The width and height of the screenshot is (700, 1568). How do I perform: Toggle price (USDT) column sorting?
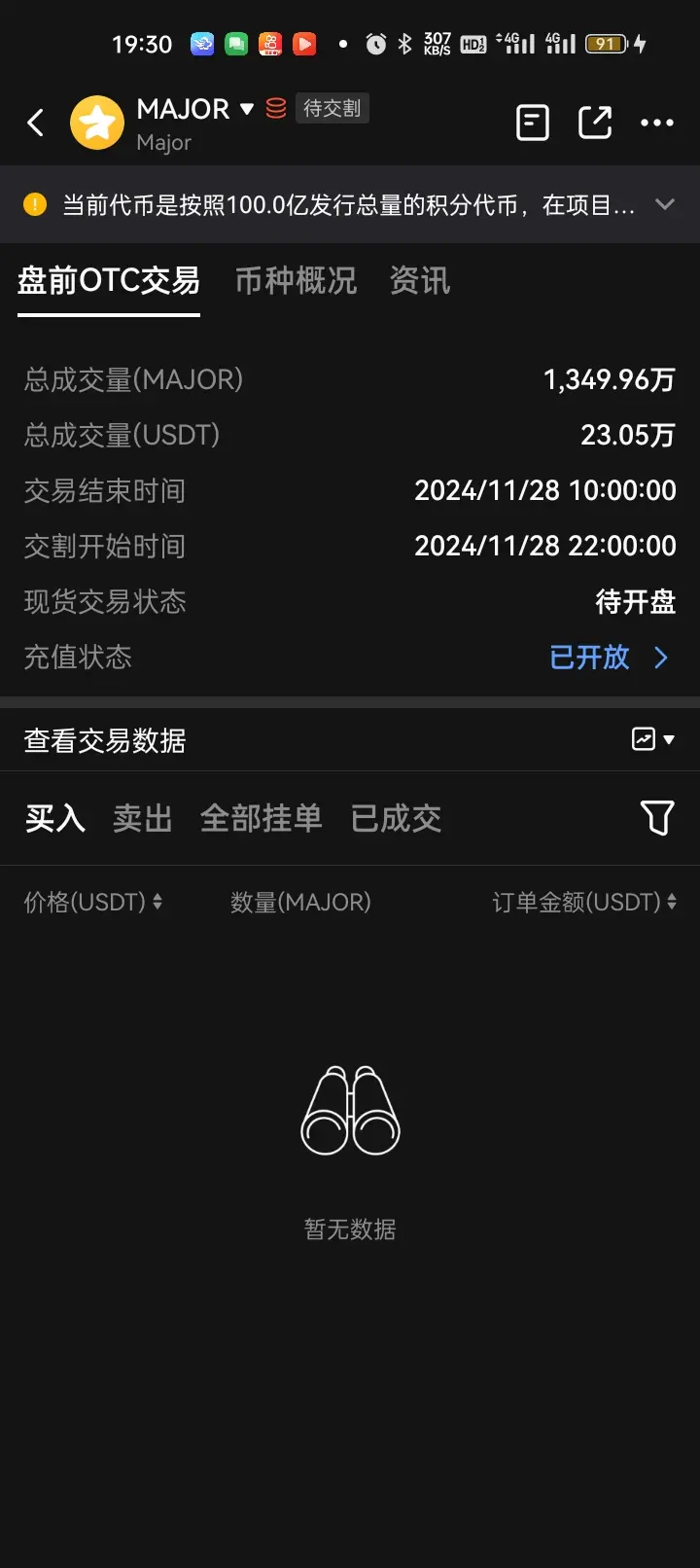click(92, 902)
